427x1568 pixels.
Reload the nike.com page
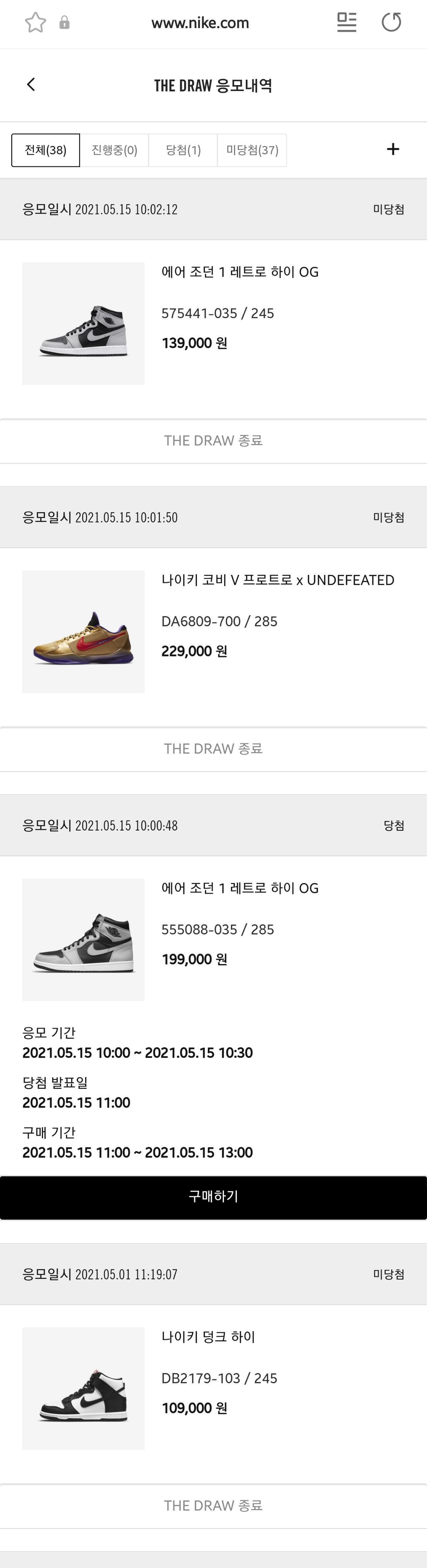tap(391, 22)
